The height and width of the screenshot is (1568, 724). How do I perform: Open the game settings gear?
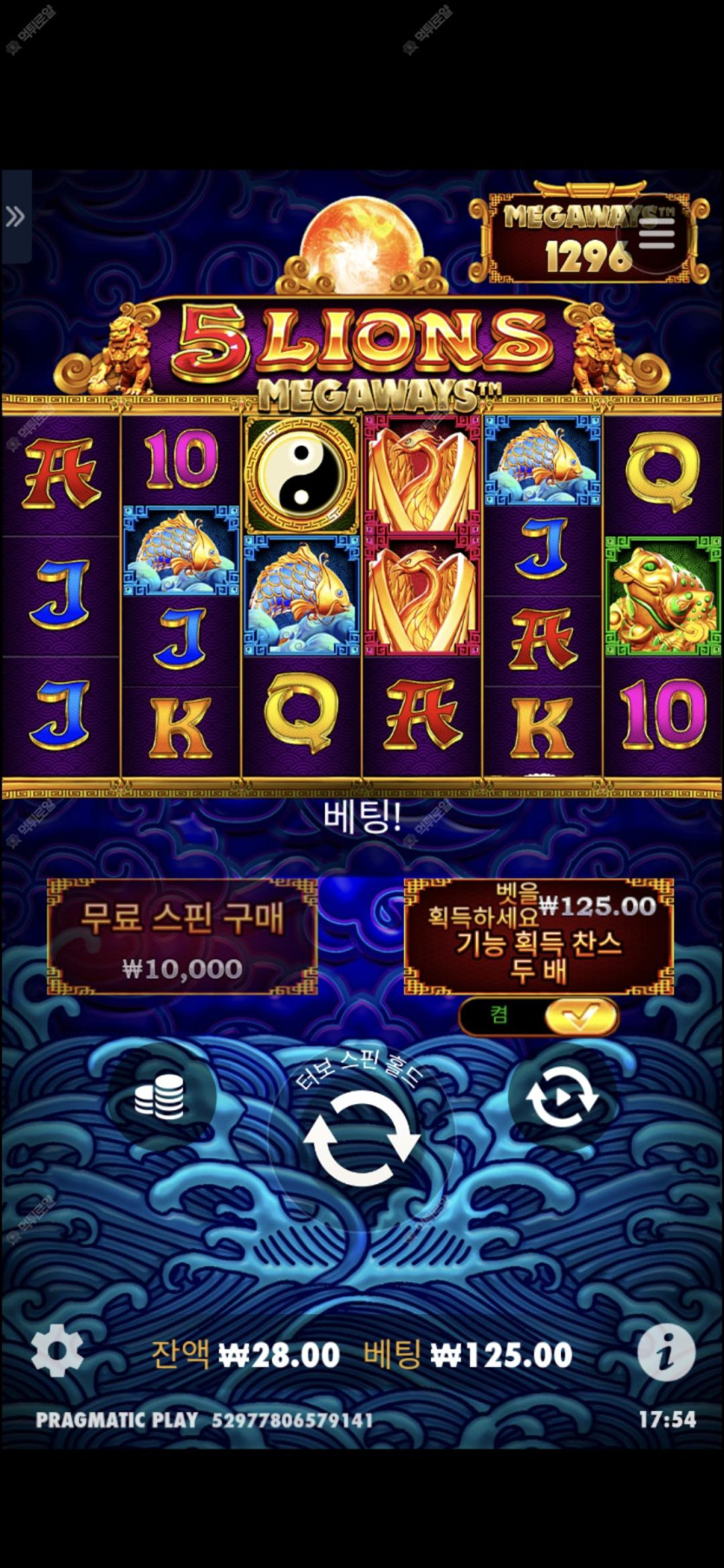point(57,1350)
